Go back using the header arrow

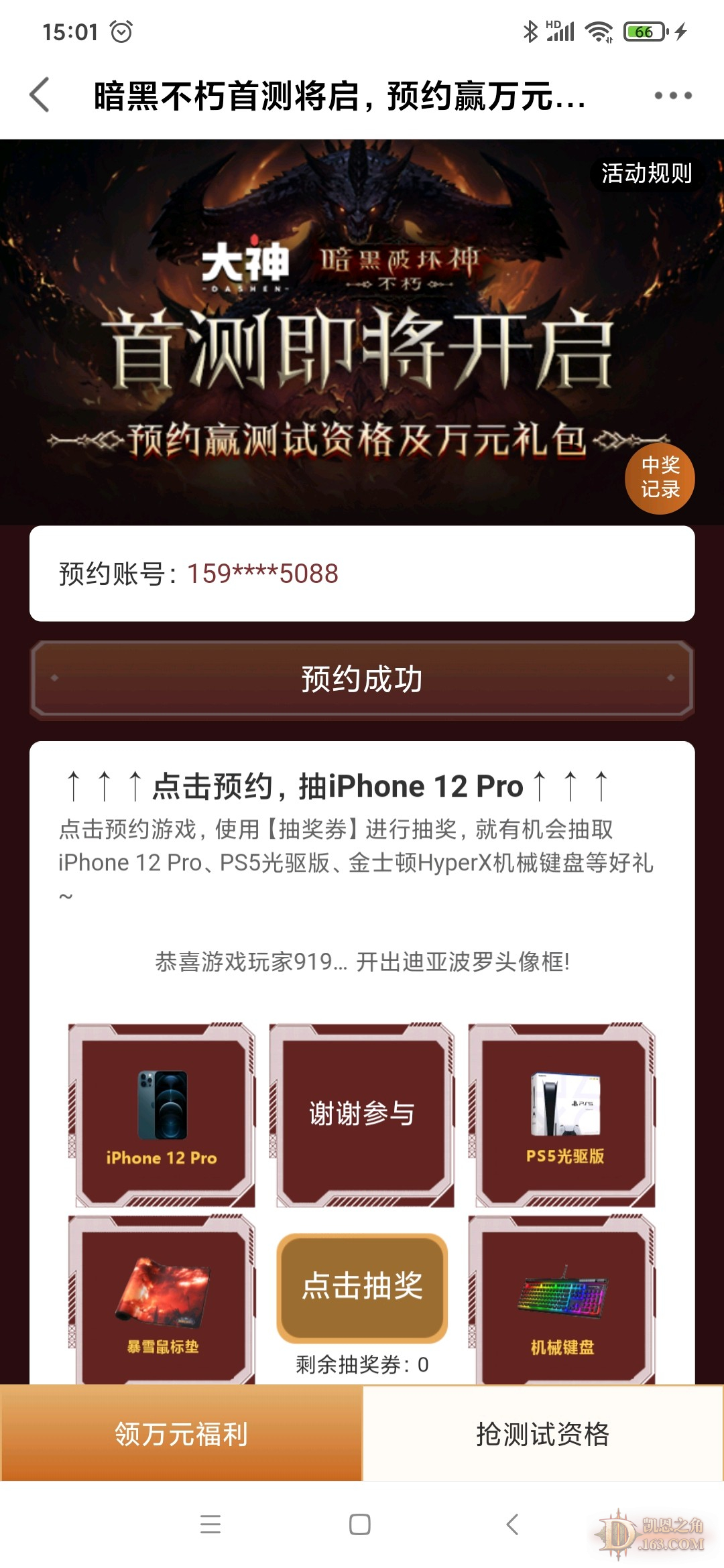(x=40, y=95)
